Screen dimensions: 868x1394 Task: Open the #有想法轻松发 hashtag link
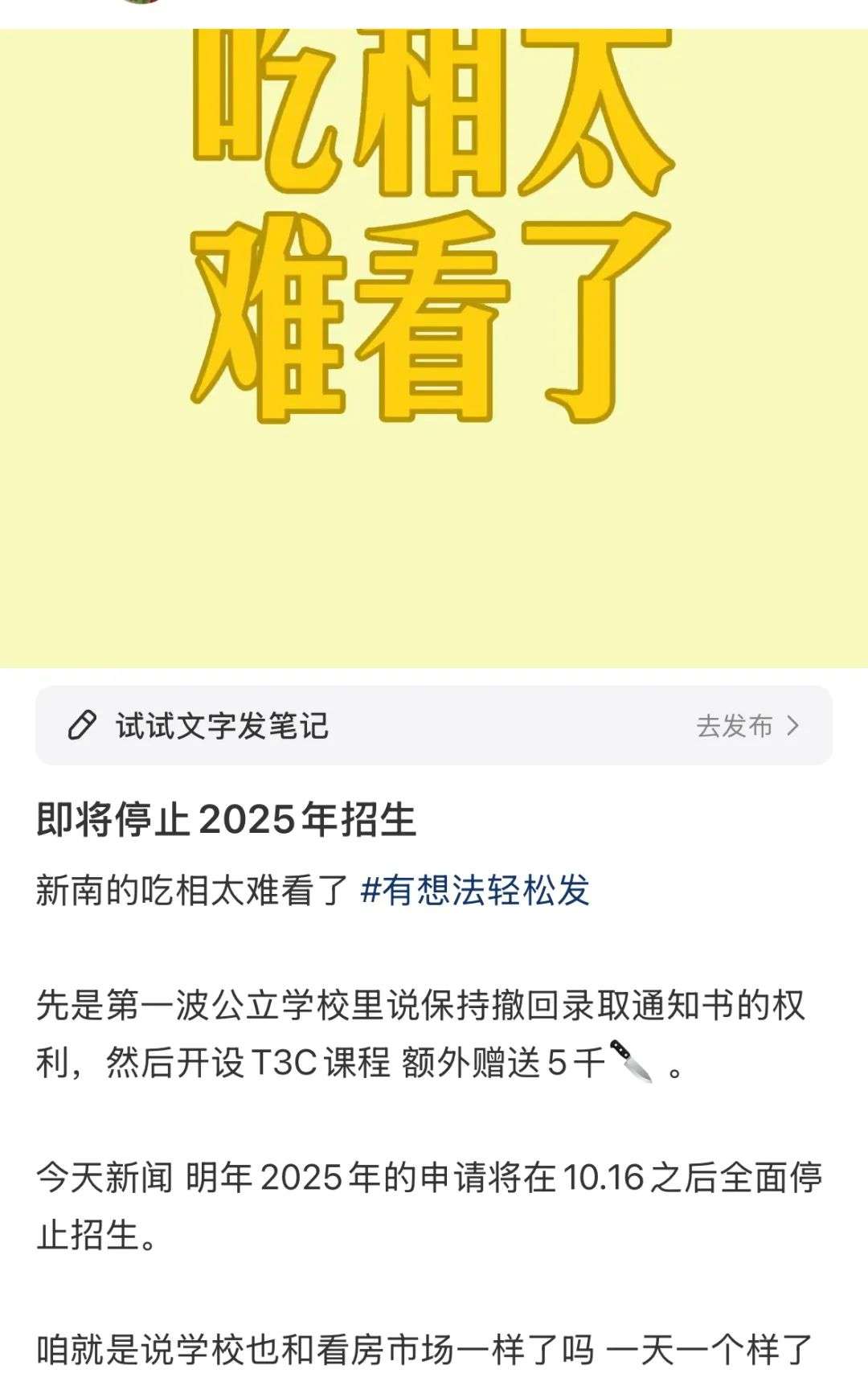point(476,891)
